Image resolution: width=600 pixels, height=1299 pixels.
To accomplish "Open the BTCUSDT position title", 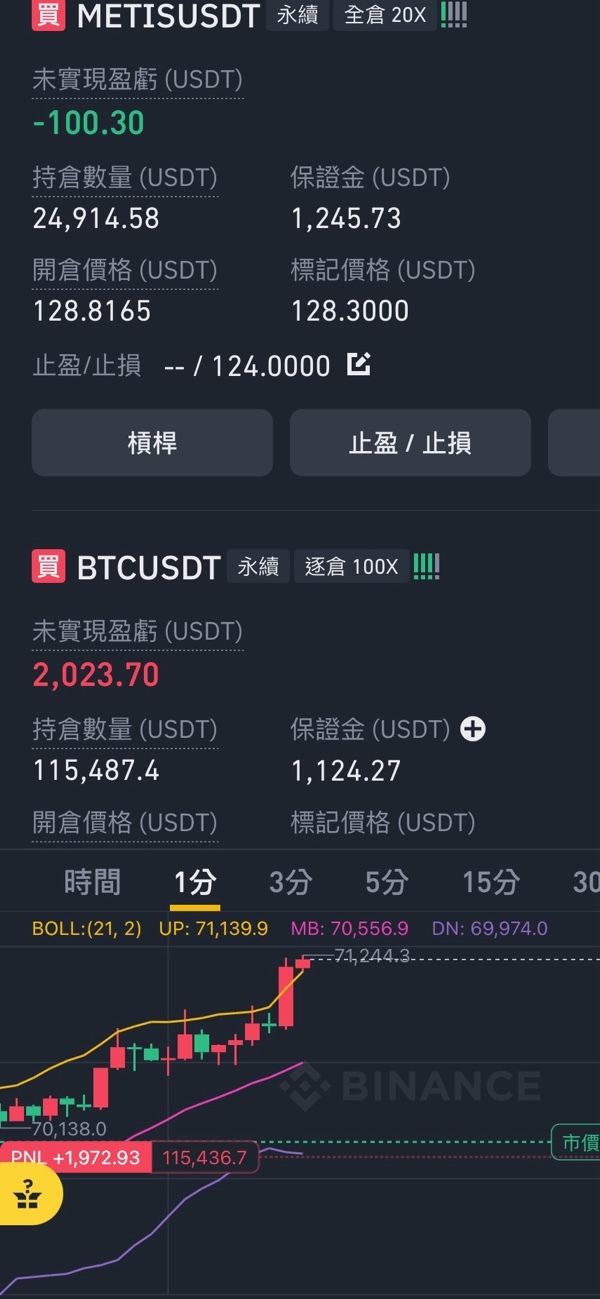I will pos(148,568).
